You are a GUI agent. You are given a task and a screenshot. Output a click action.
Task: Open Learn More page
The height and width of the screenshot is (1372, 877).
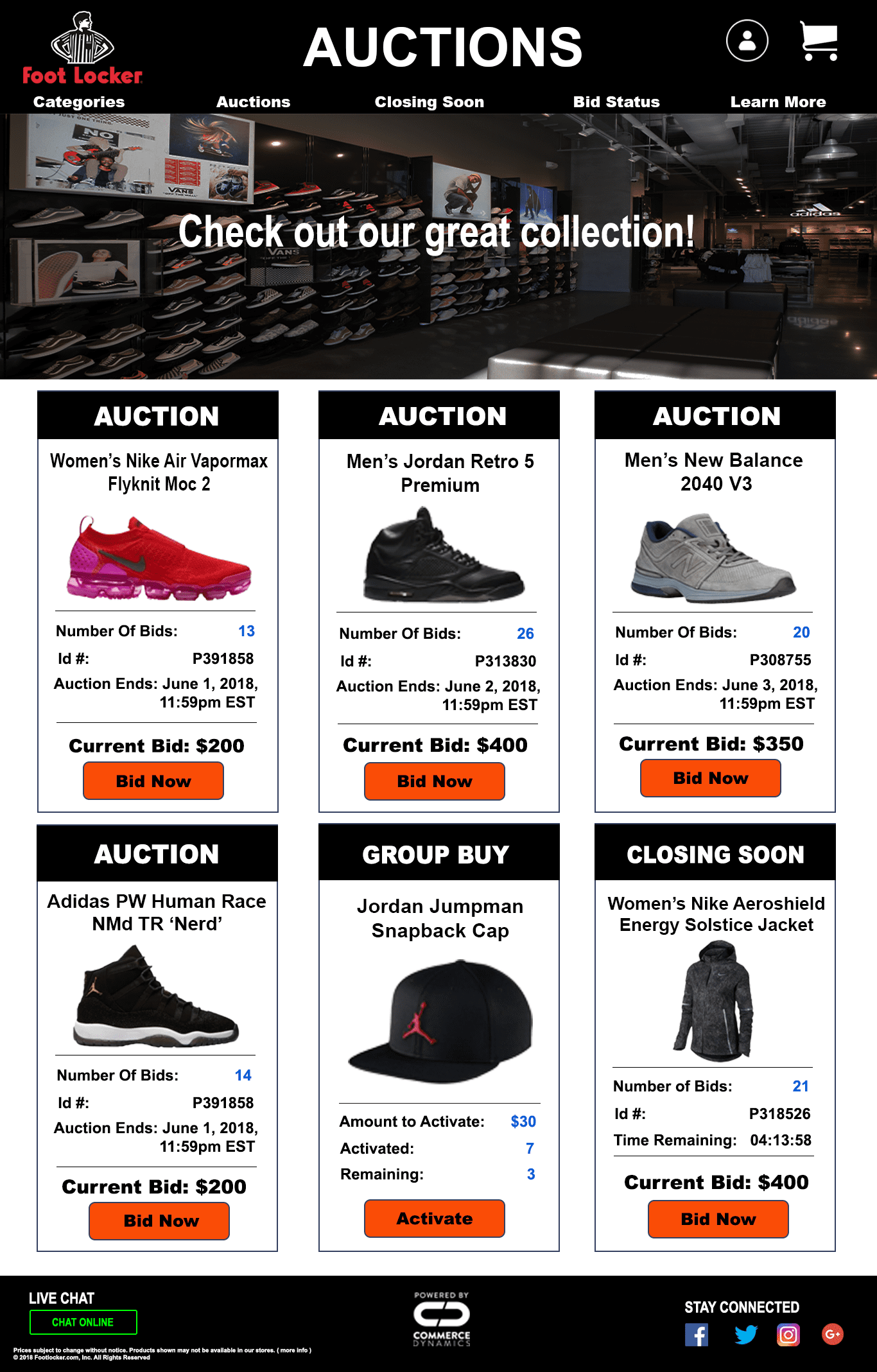(x=777, y=102)
